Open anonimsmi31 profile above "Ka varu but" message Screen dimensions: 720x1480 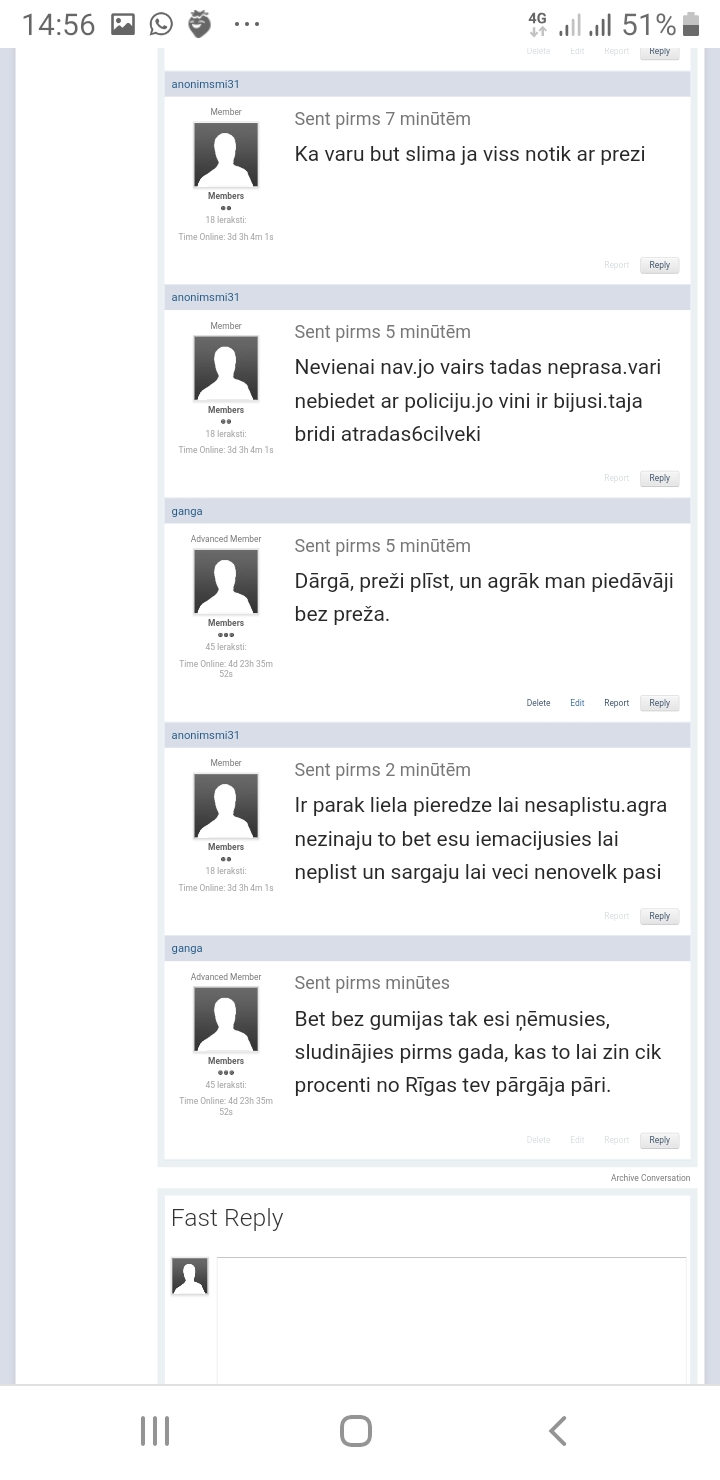point(205,84)
